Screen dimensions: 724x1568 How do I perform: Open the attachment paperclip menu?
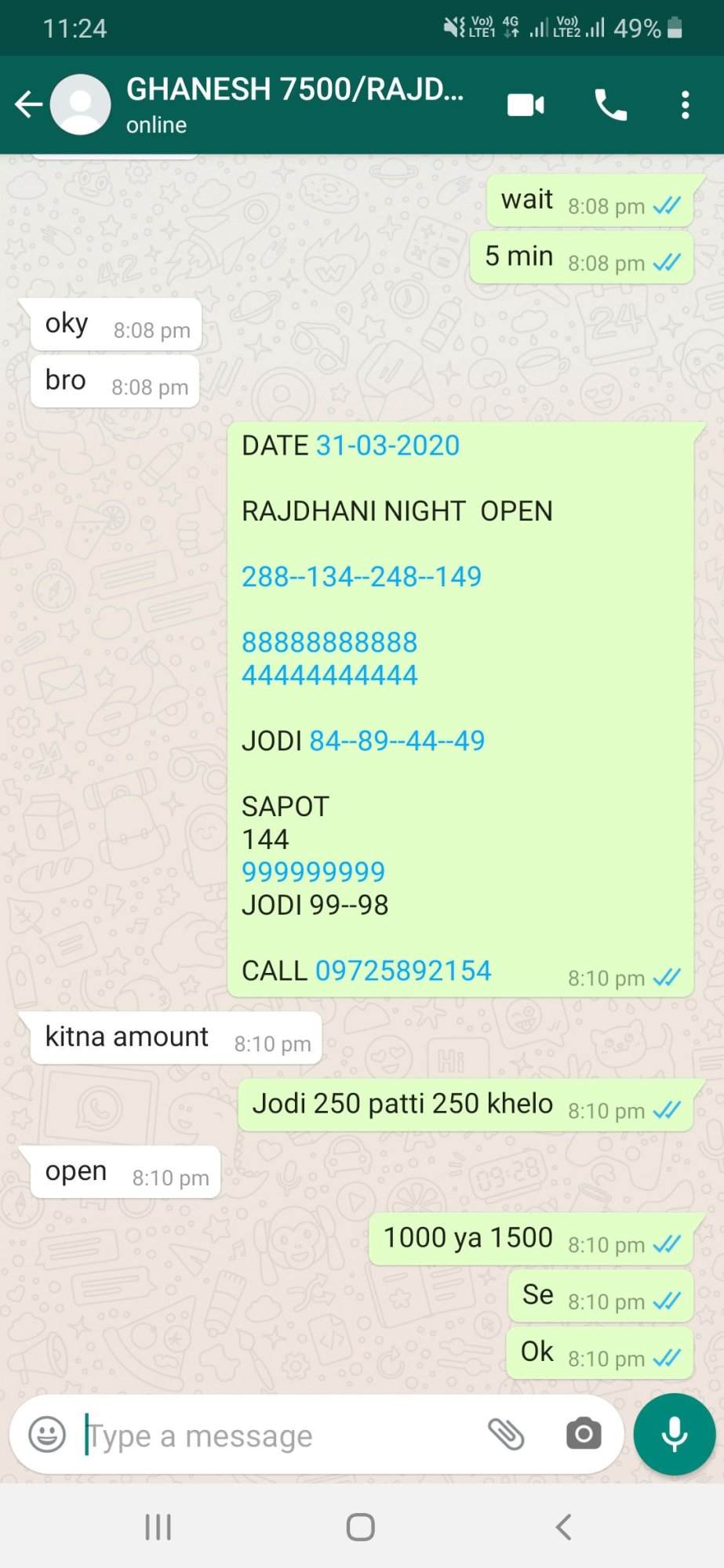pyautogui.click(x=506, y=1434)
